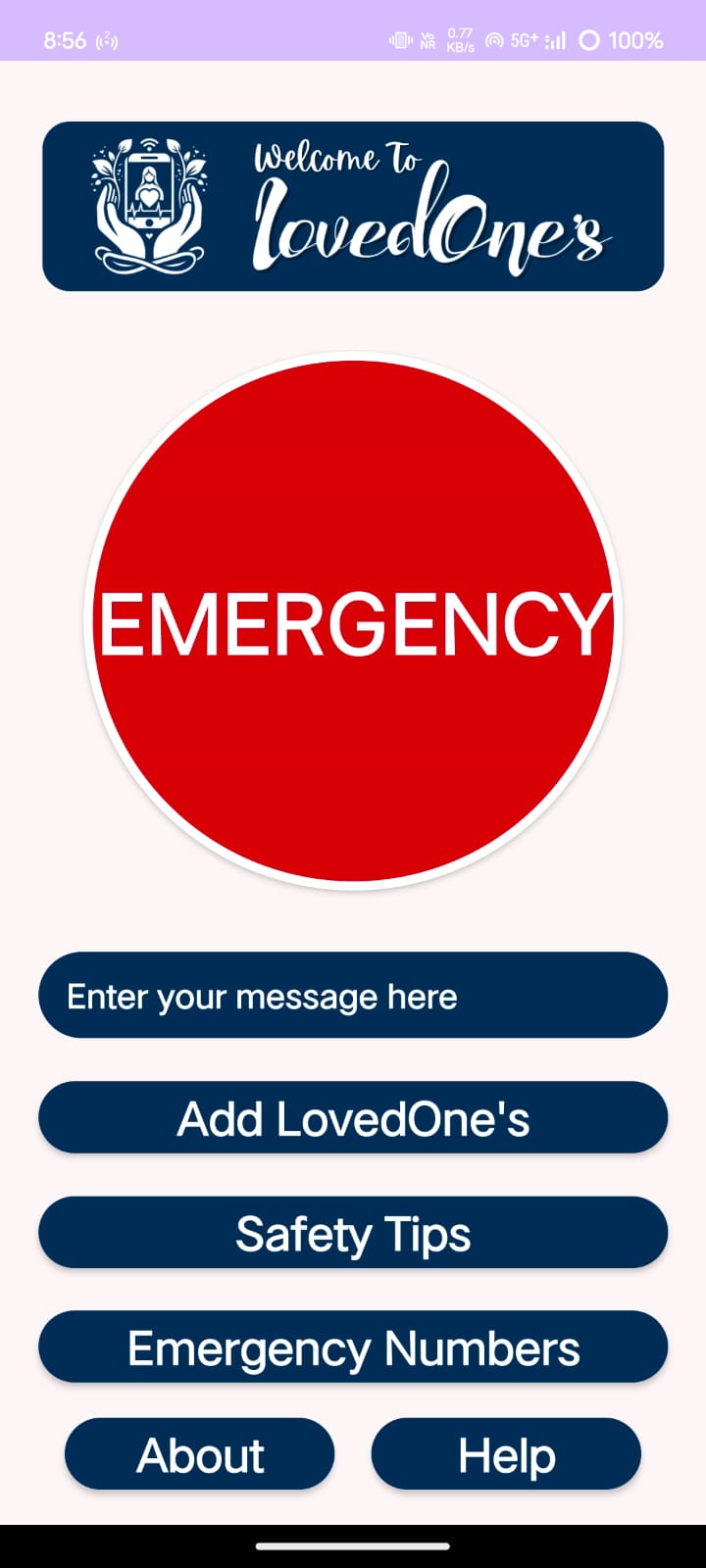Focus the 'Enter your message here' field
706x1568 pixels.
tap(353, 996)
